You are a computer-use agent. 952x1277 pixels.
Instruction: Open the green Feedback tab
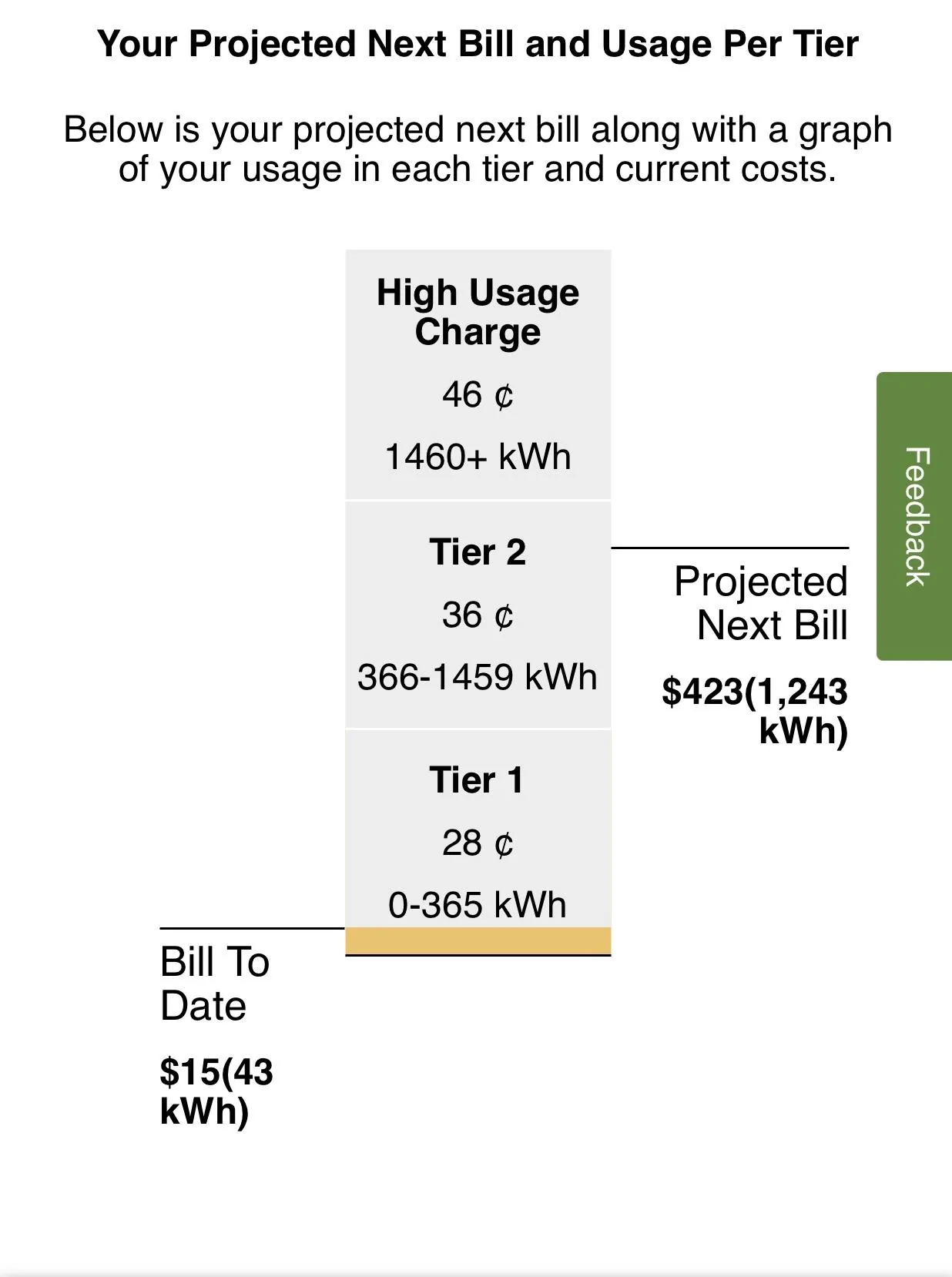[x=915, y=516]
